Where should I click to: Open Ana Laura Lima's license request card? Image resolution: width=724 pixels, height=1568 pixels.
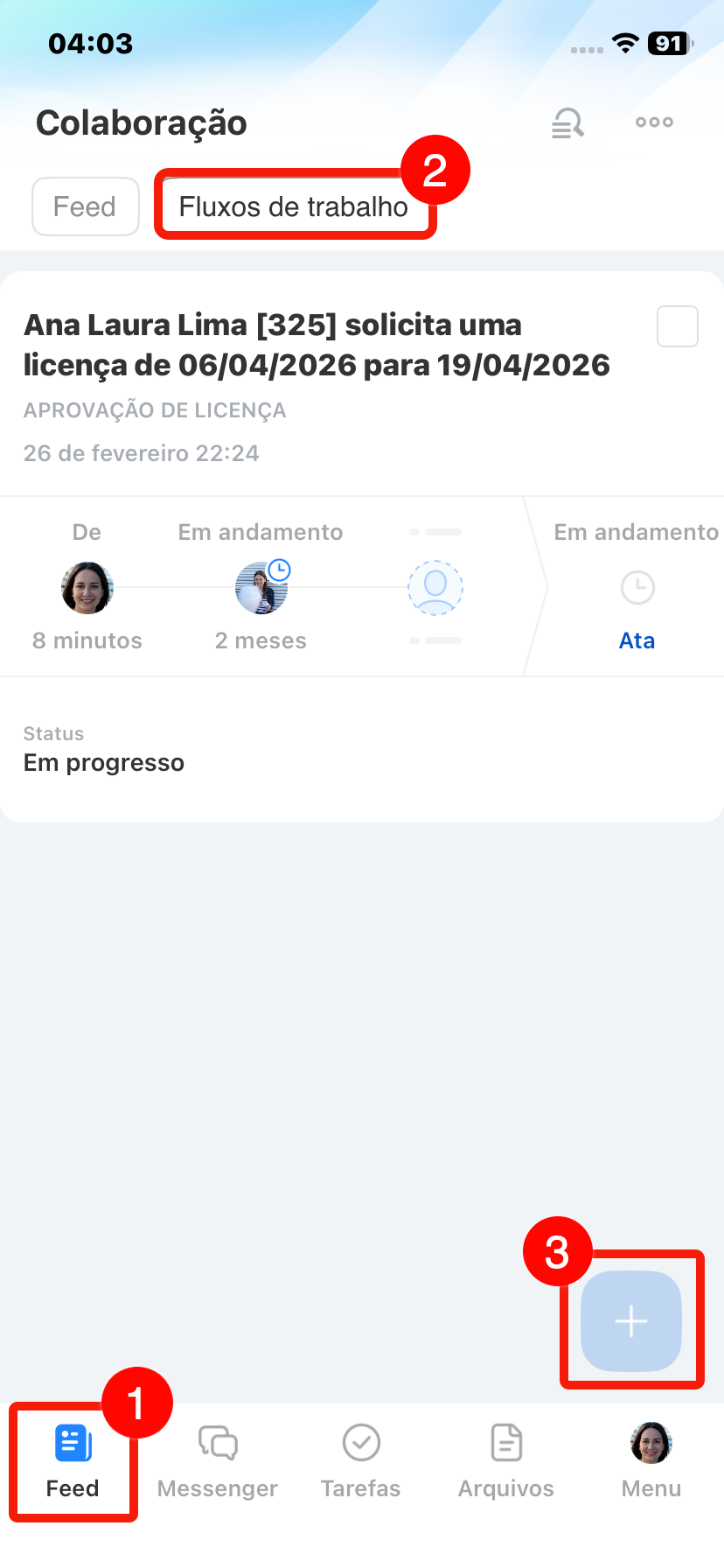coord(316,345)
